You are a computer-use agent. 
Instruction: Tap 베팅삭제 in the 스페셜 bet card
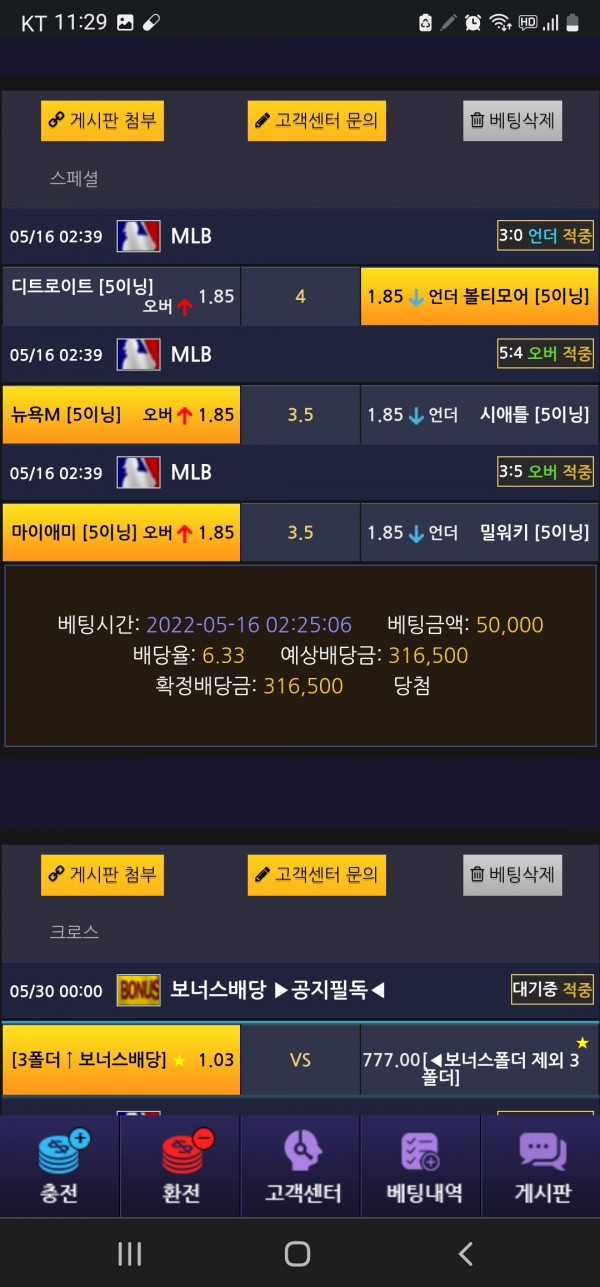coord(513,121)
